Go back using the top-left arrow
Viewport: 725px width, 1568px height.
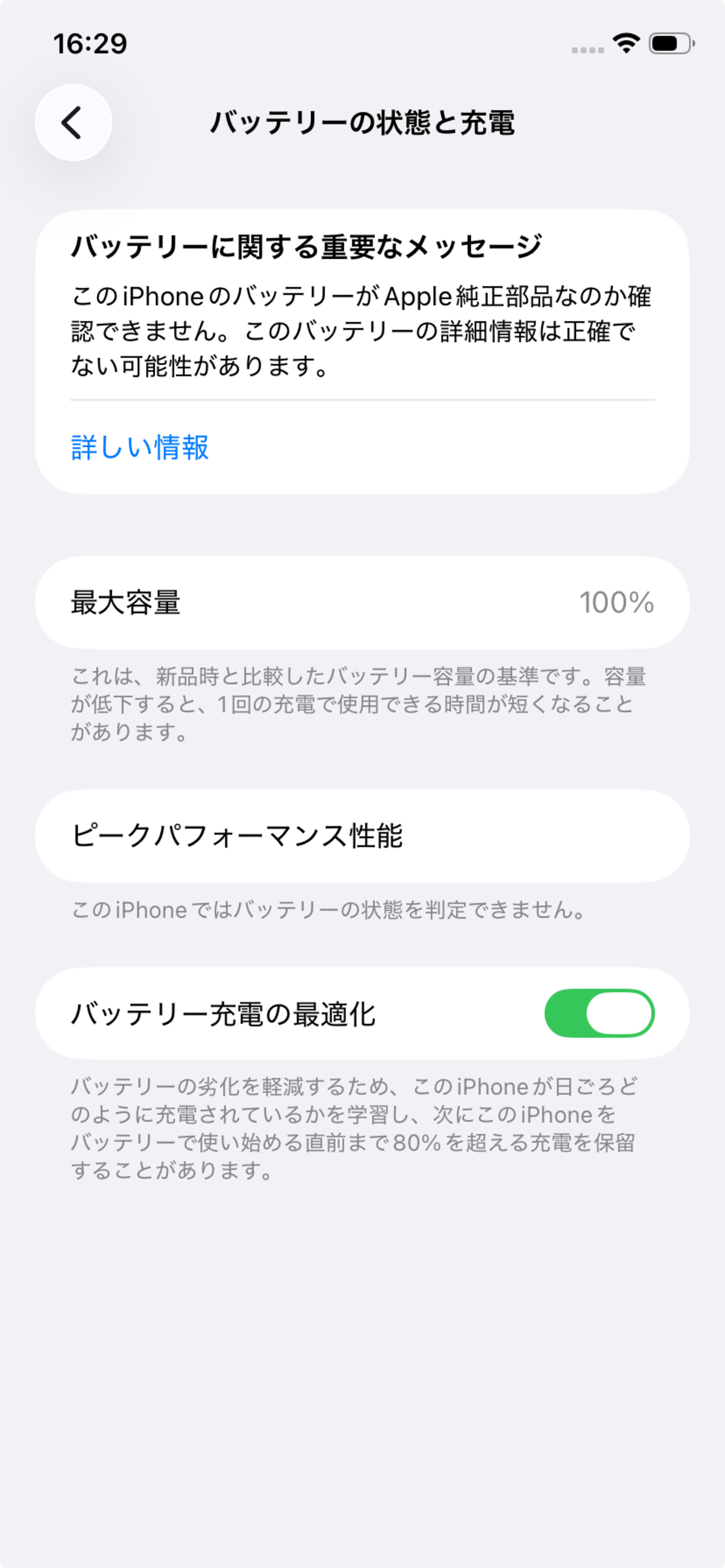pyautogui.click(x=73, y=122)
